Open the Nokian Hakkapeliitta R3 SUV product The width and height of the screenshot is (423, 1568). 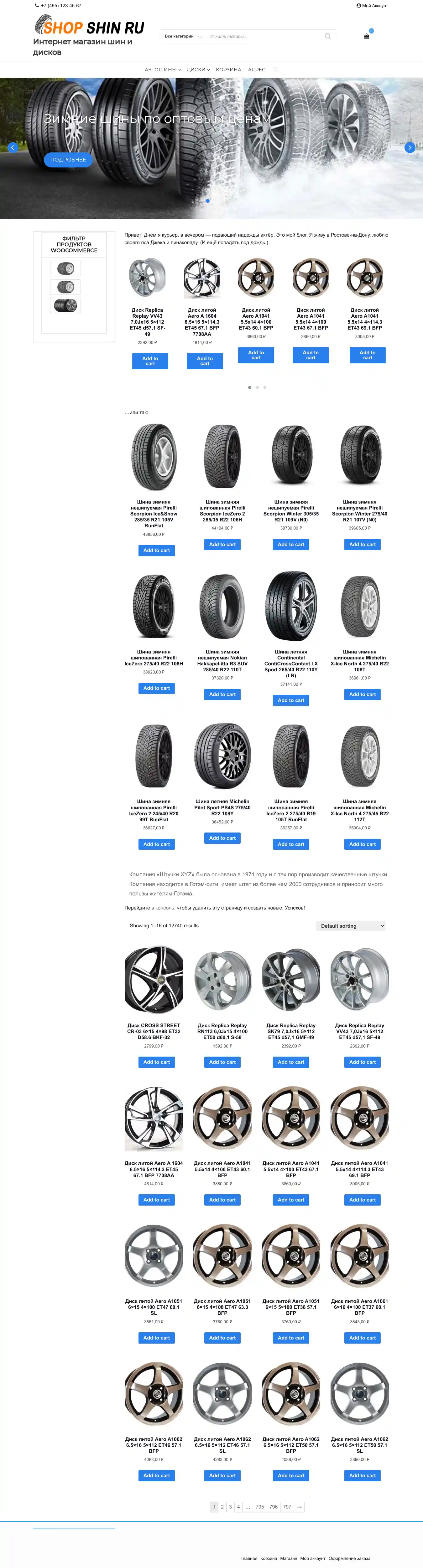pyautogui.click(x=222, y=660)
